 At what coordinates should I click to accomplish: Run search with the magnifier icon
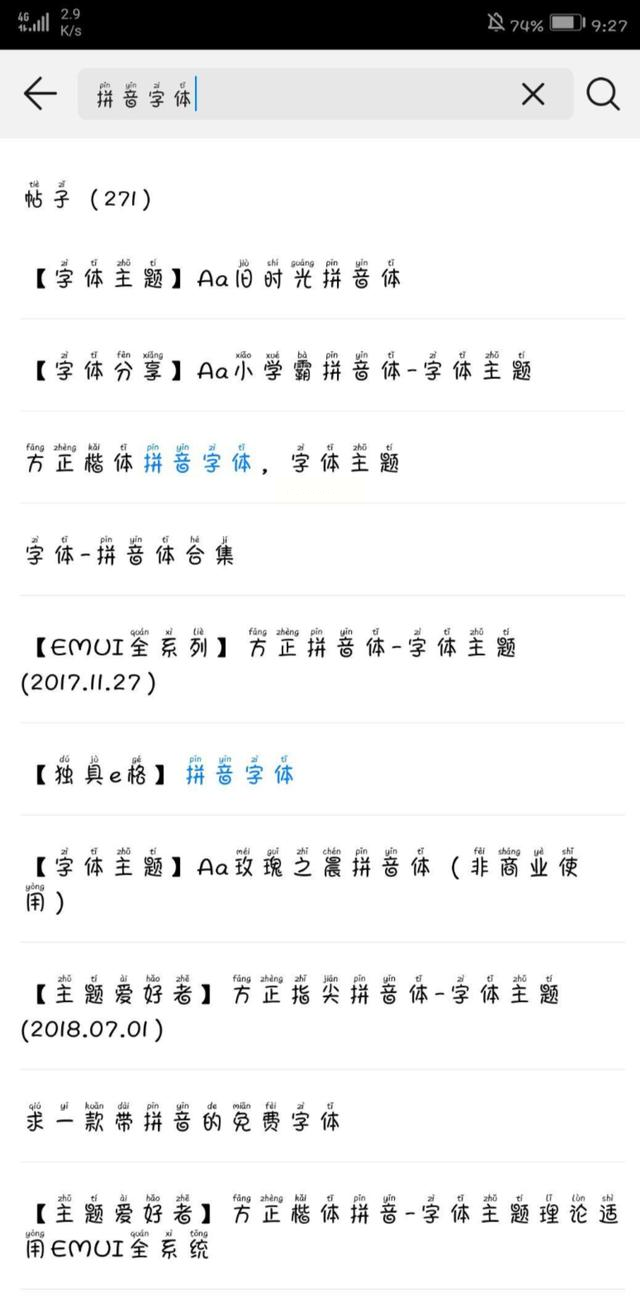(x=603, y=95)
